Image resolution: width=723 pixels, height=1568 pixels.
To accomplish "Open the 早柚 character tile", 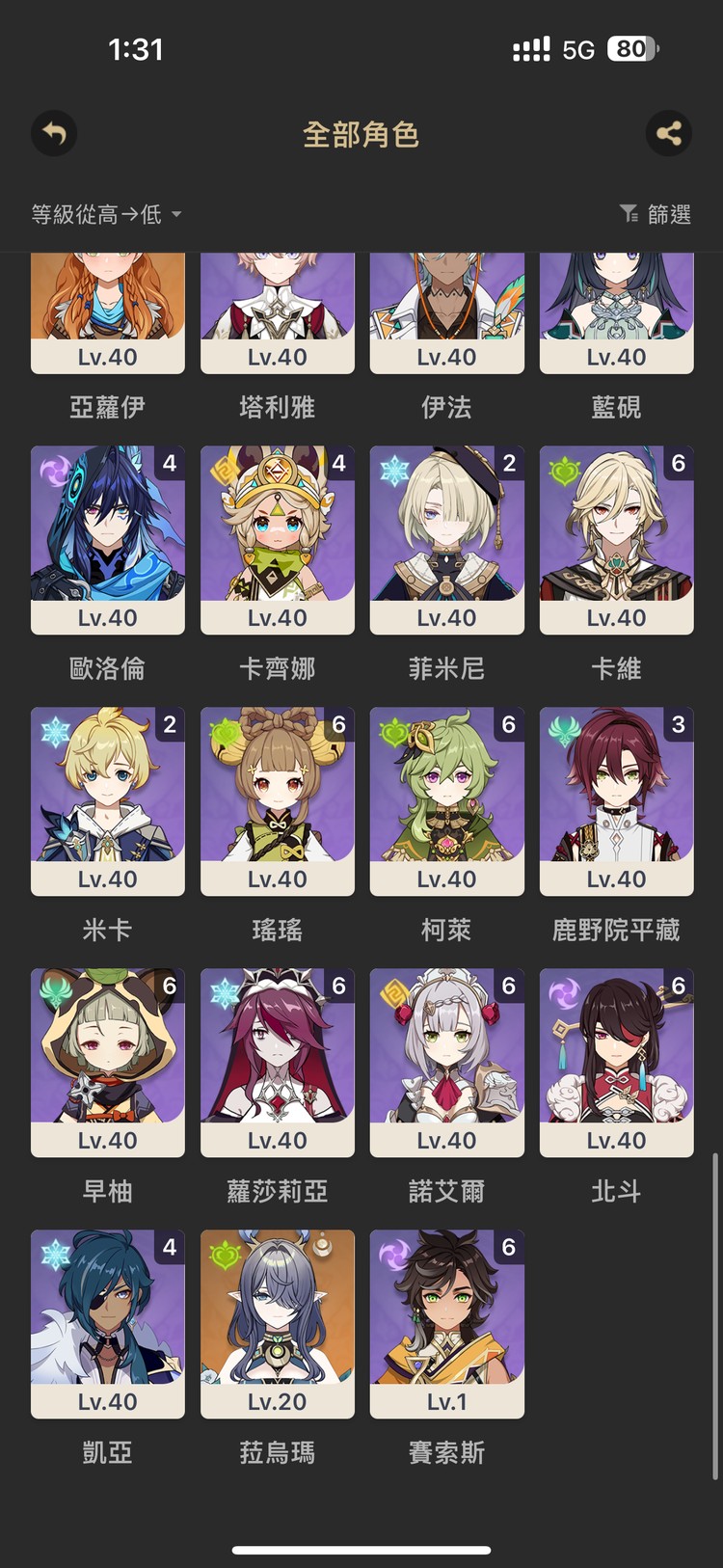I will pyautogui.click(x=108, y=1062).
